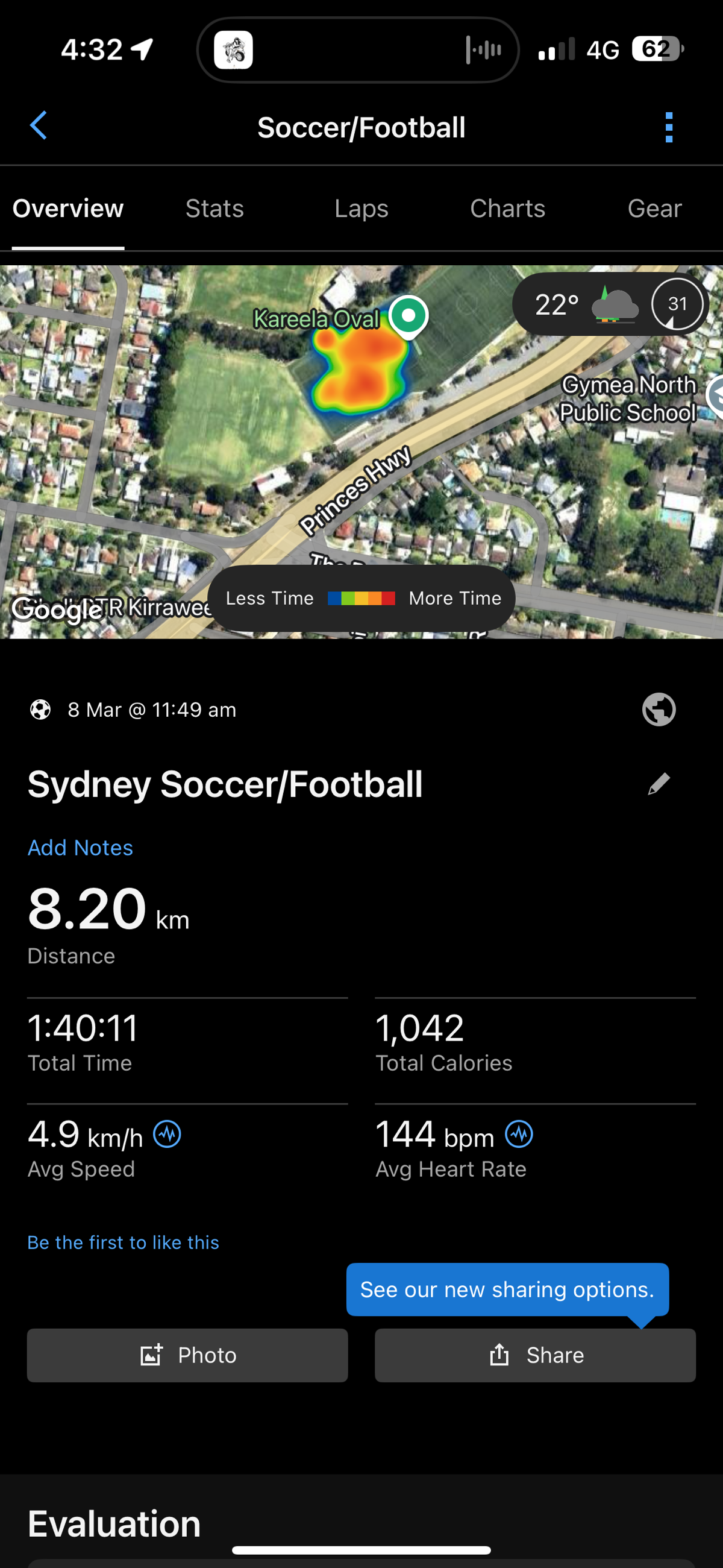The image size is (723, 1568).
Task: Tap Be the first to like this
Action: 123,1242
